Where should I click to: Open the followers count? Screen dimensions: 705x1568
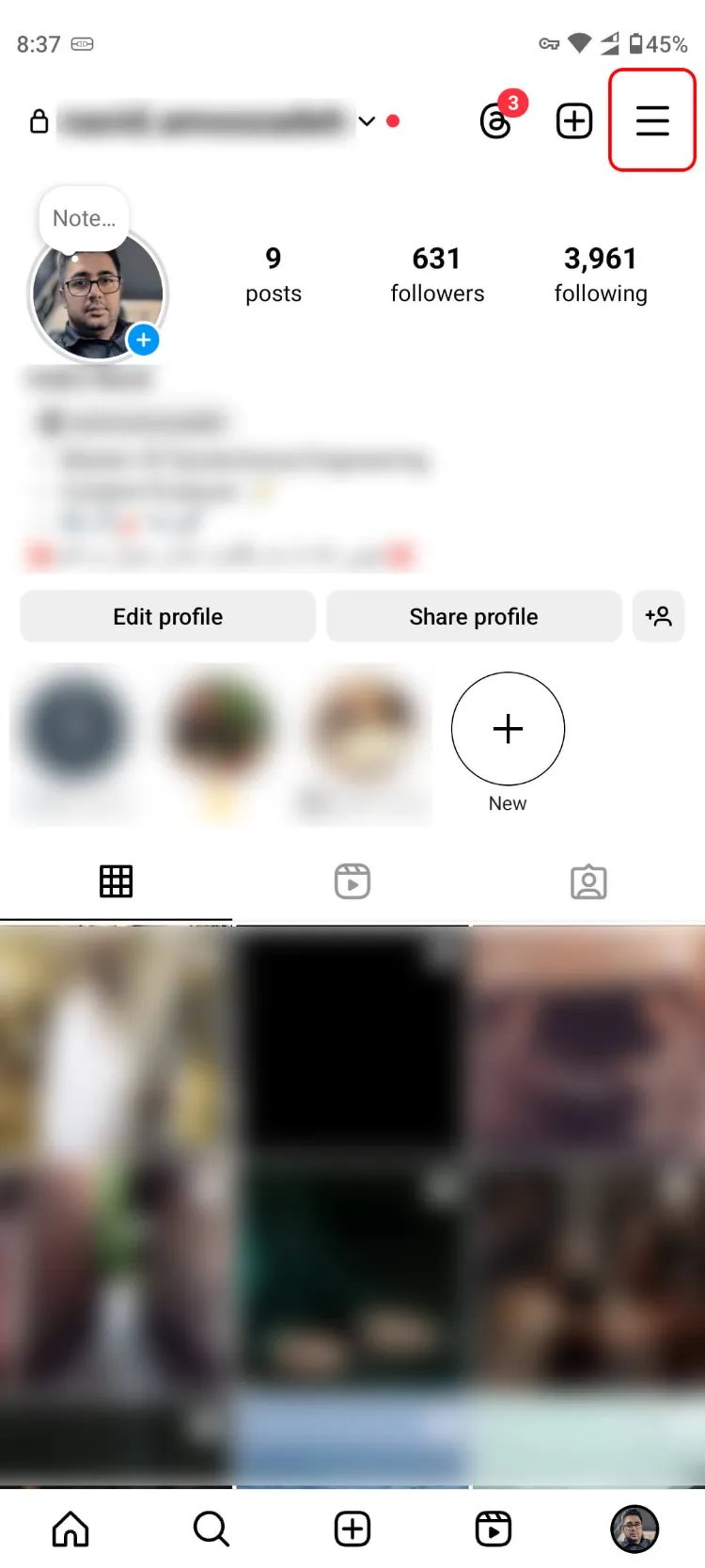point(436,273)
